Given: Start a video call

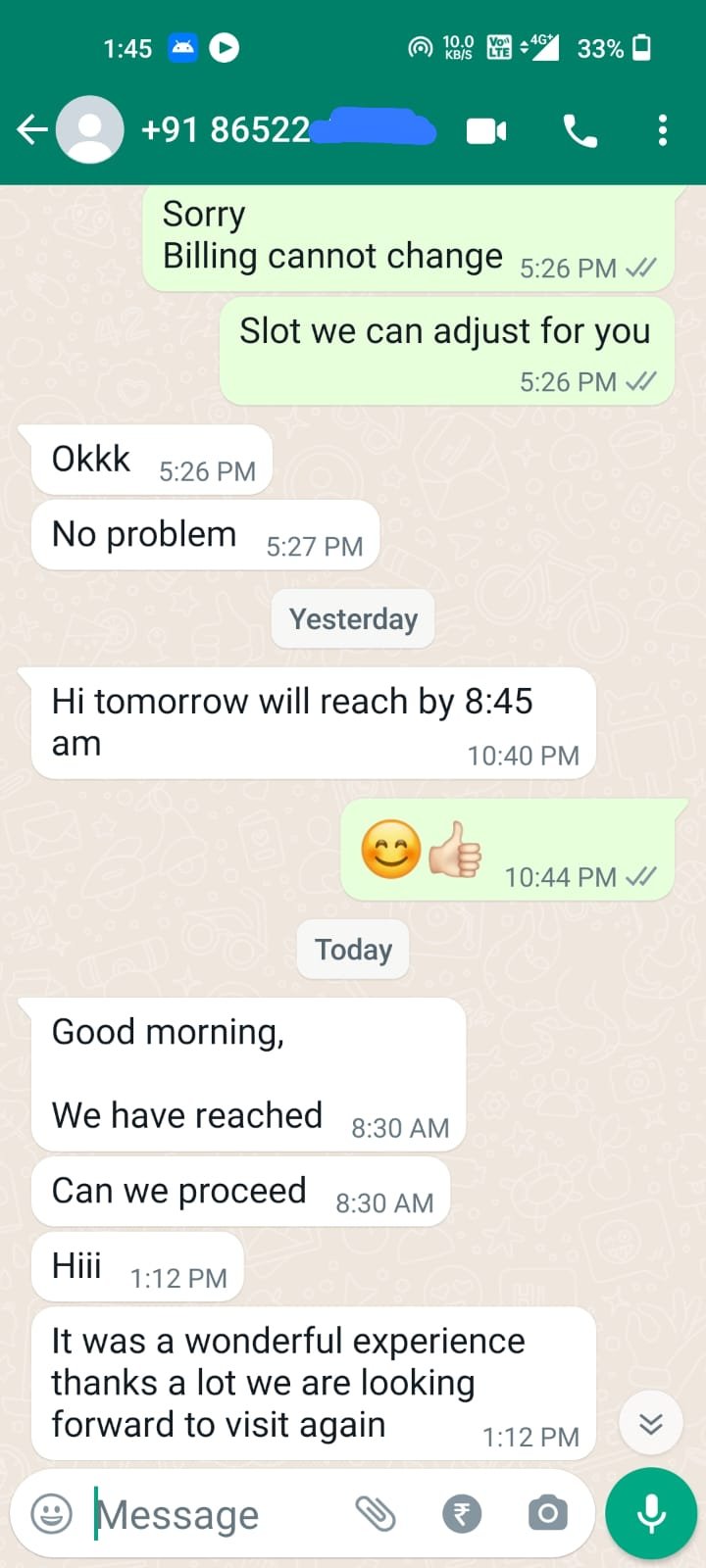Looking at the screenshot, I should (486, 130).
